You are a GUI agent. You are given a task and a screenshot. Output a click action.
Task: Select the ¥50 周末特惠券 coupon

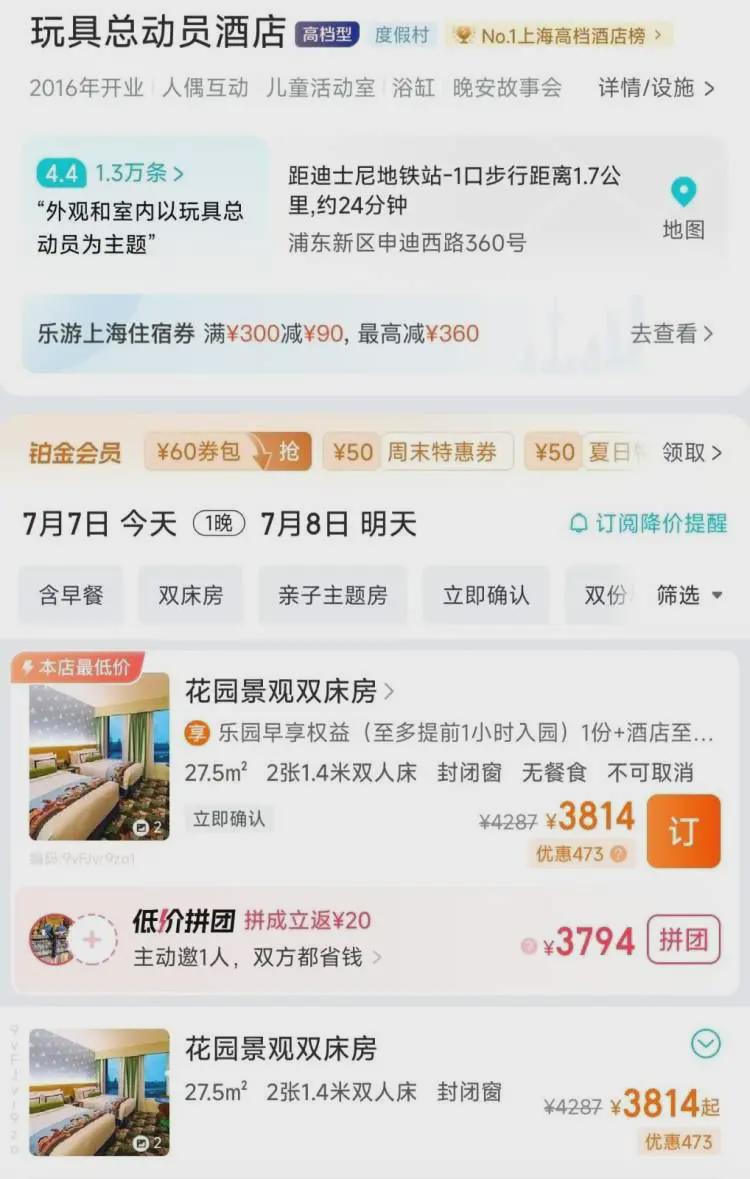(x=418, y=452)
